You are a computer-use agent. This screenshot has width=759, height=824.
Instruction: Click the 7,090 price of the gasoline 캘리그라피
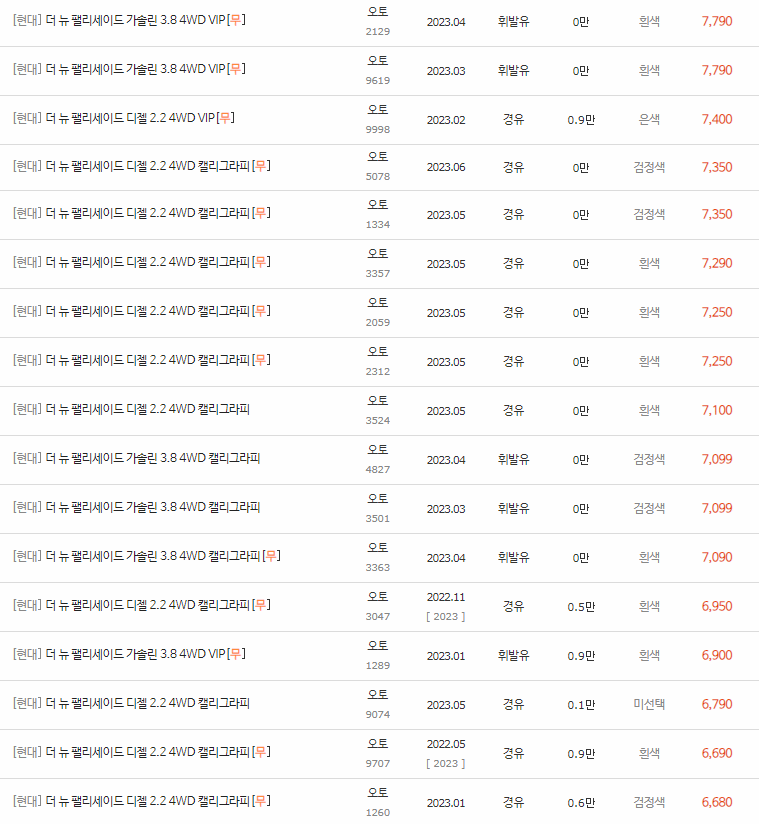point(716,557)
